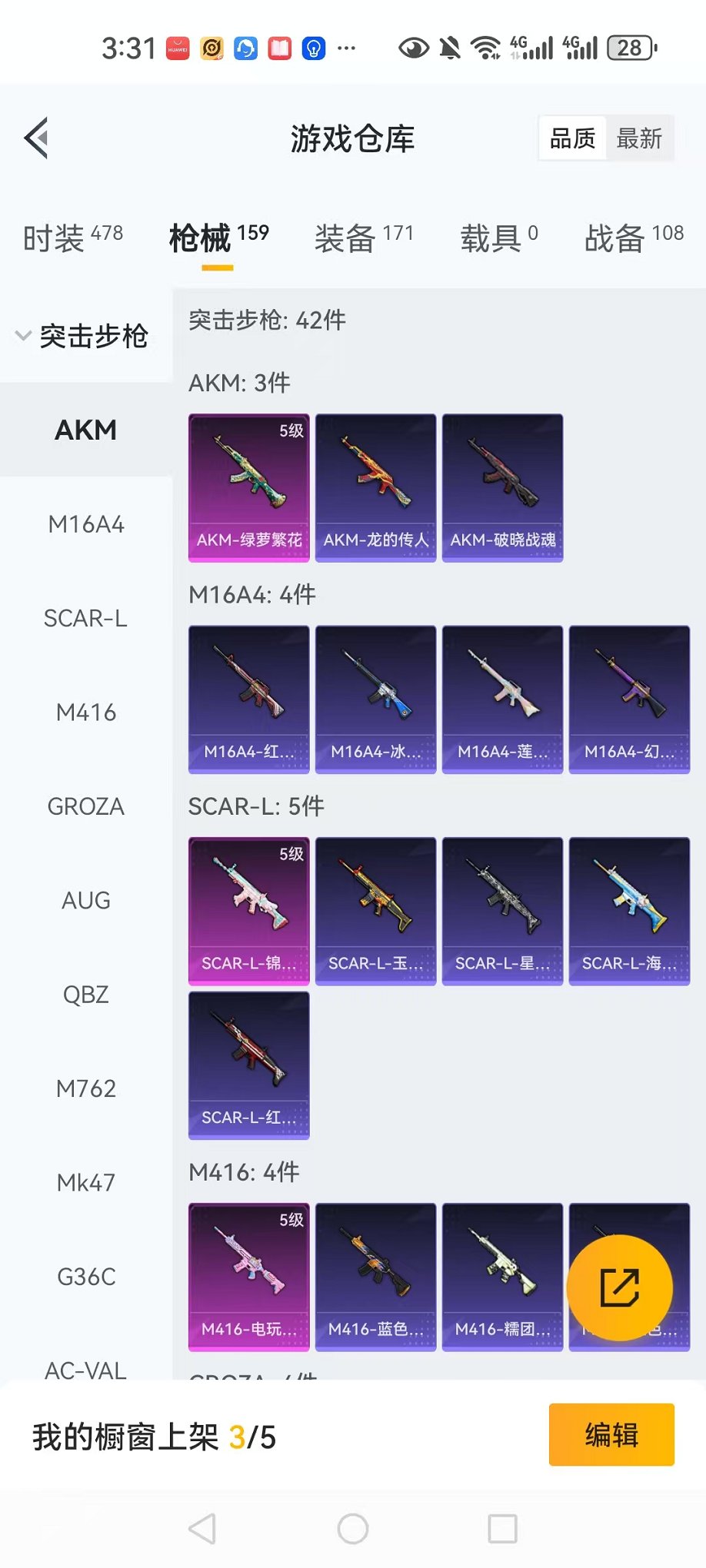Open the 5级 SCAR-L-锦 skin
This screenshot has width=706, height=1568.
tap(249, 911)
